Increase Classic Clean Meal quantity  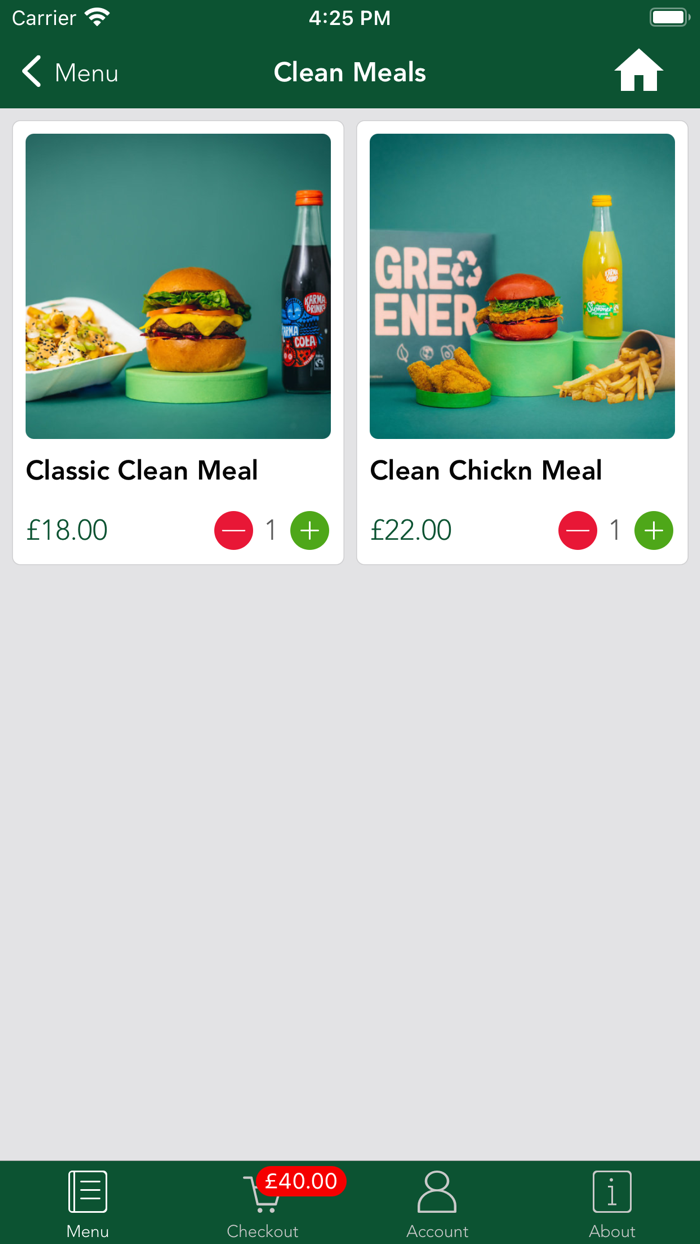[310, 530]
